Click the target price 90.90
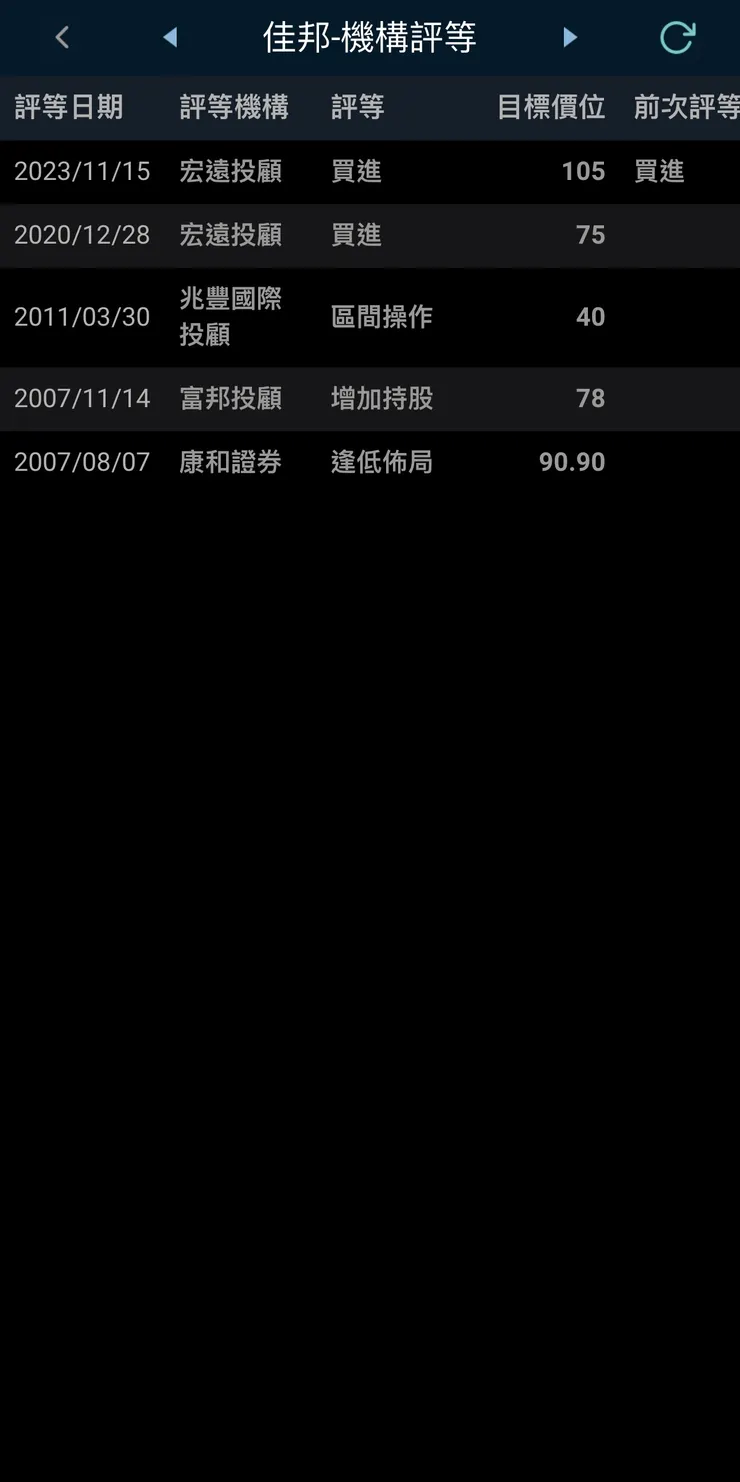This screenshot has width=740, height=1482. coord(571,461)
